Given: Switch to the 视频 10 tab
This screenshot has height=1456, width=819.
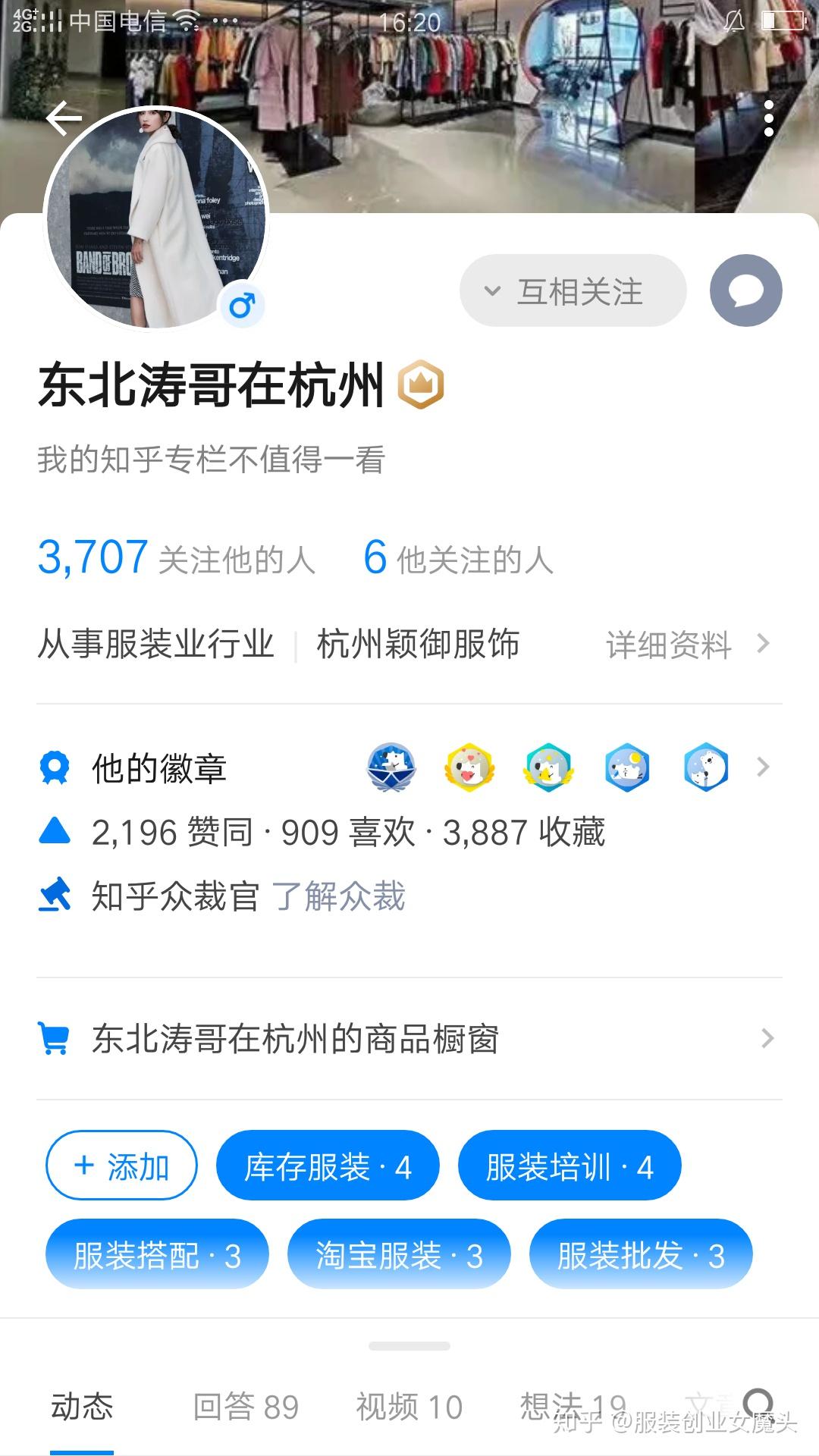Looking at the screenshot, I should click(x=409, y=1407).
